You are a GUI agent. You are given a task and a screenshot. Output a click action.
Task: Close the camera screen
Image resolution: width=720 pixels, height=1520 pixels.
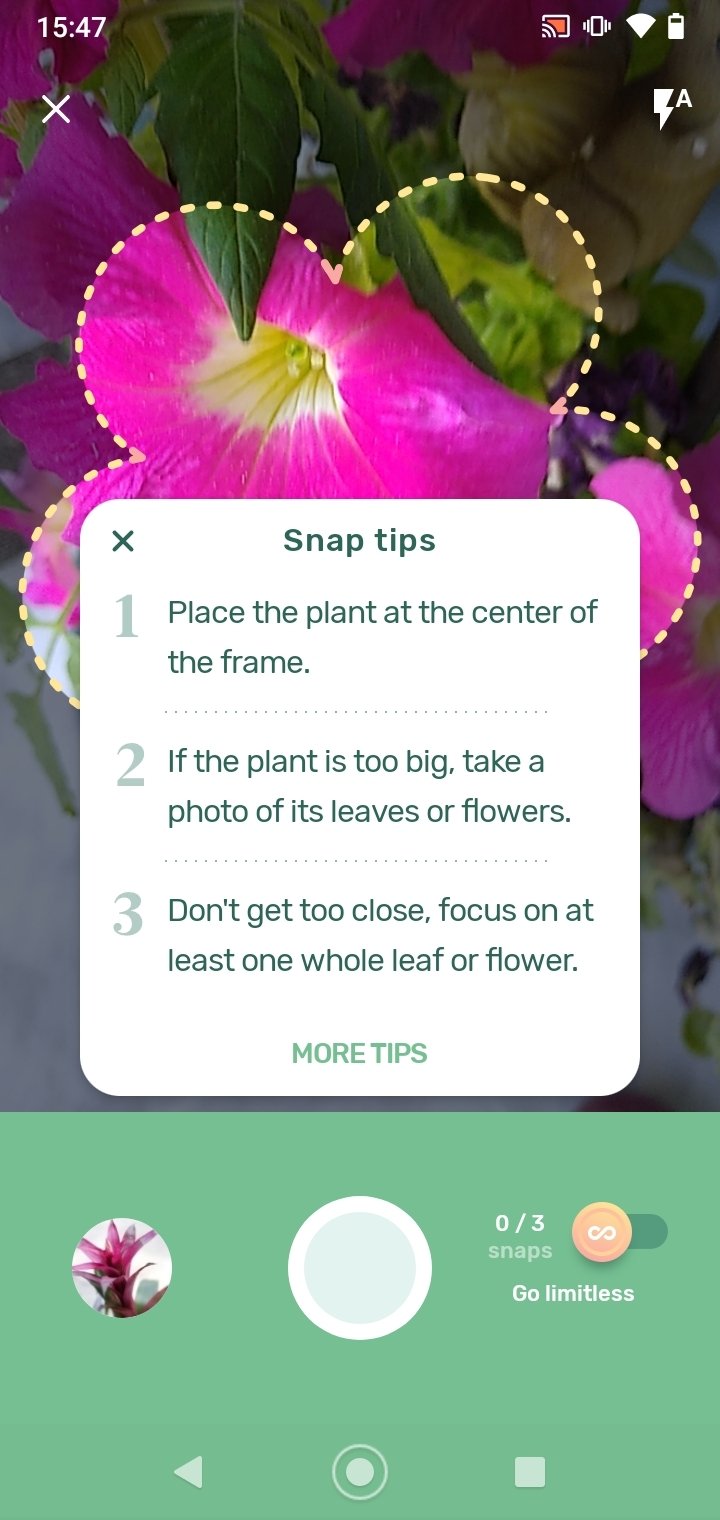pos(56,108)
